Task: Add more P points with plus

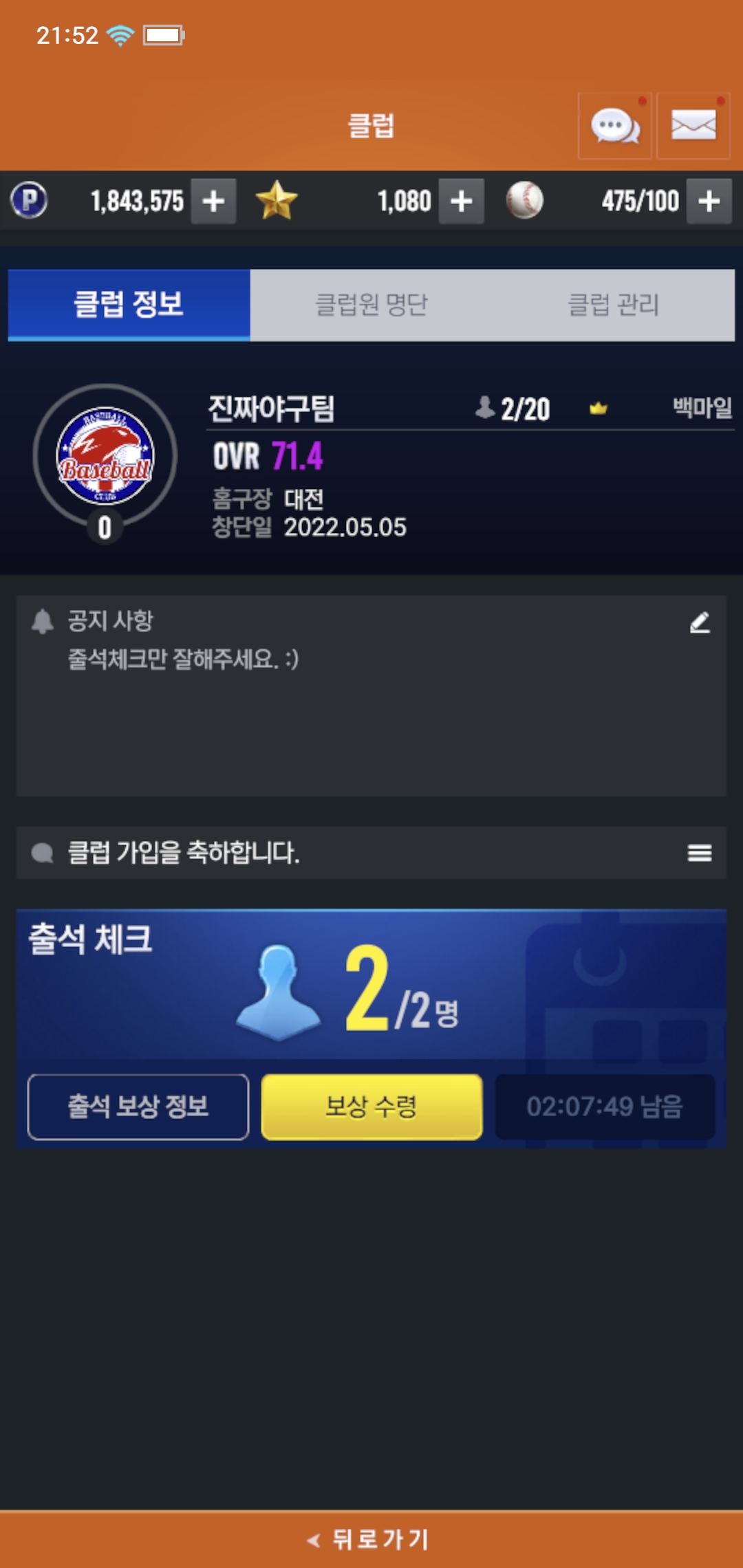Action: pyautogui.click(x=213, y=202)
